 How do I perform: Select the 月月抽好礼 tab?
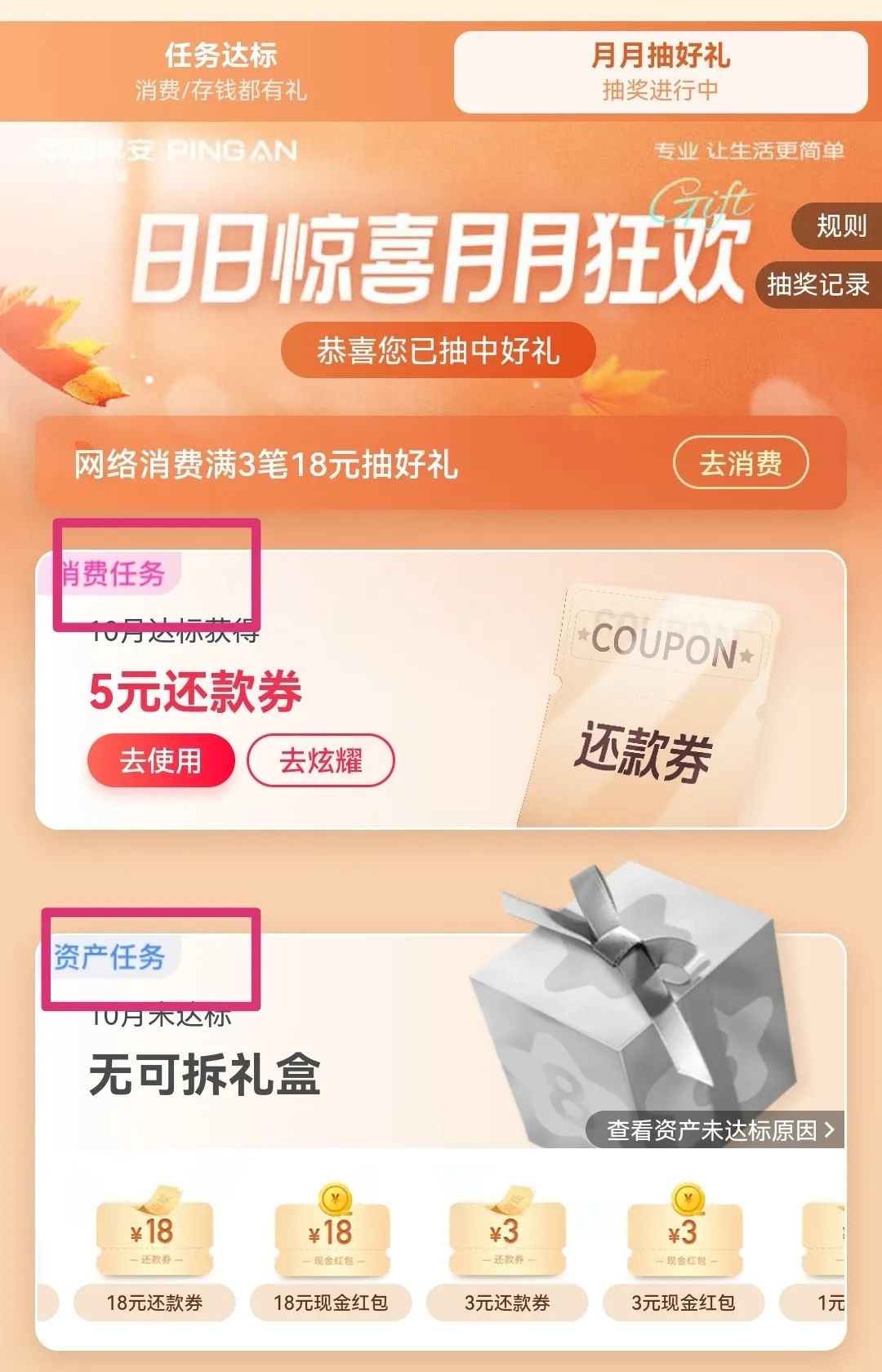pyautogui.click(x=660, y=72)
